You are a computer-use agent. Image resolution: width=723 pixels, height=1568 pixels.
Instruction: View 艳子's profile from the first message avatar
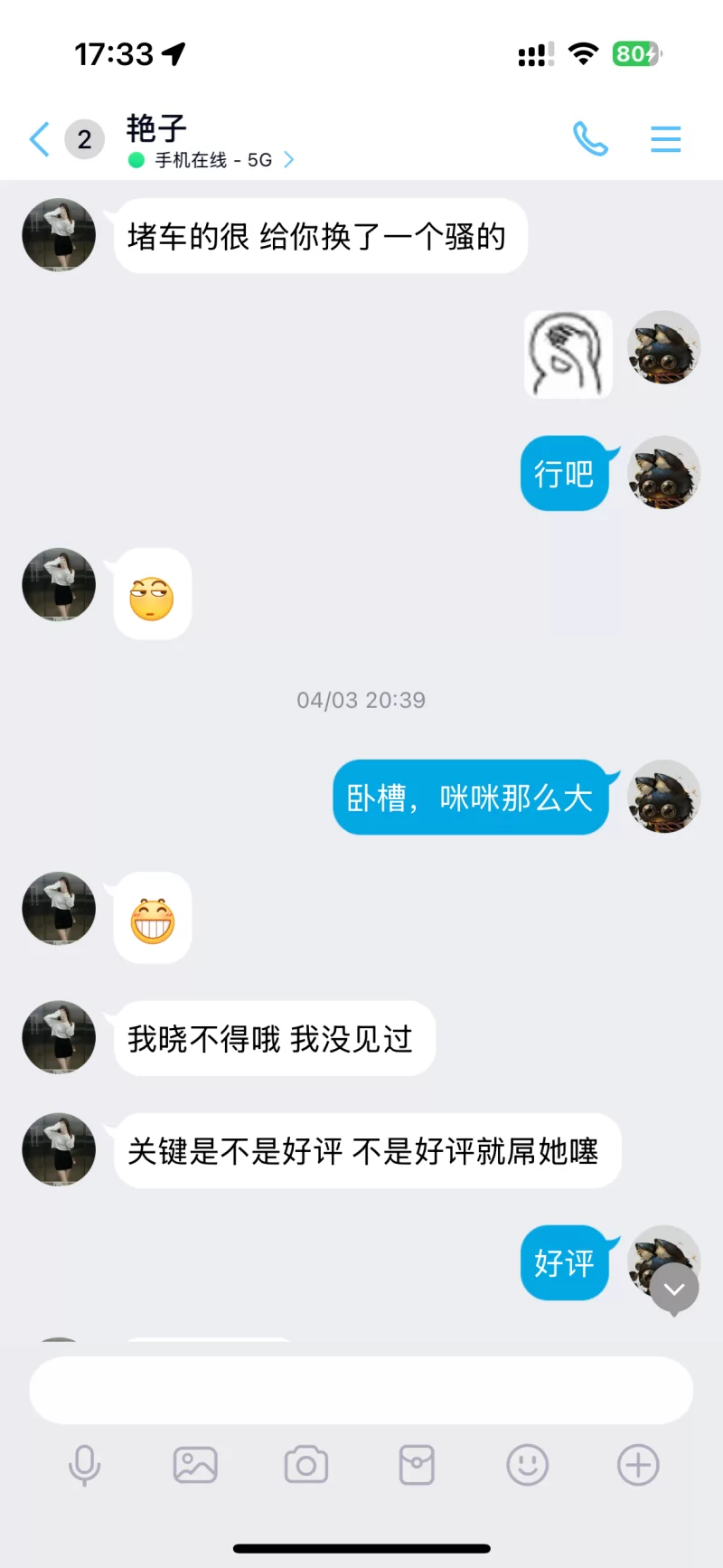click(59, 235)
